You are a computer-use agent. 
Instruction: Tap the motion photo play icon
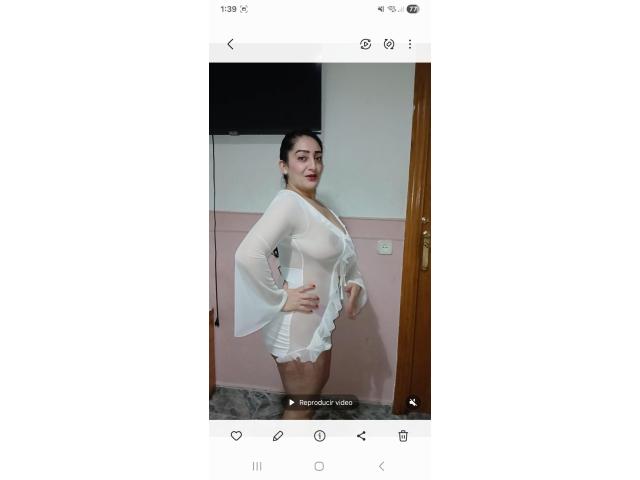pyautogui.click(x=366, y=44)
